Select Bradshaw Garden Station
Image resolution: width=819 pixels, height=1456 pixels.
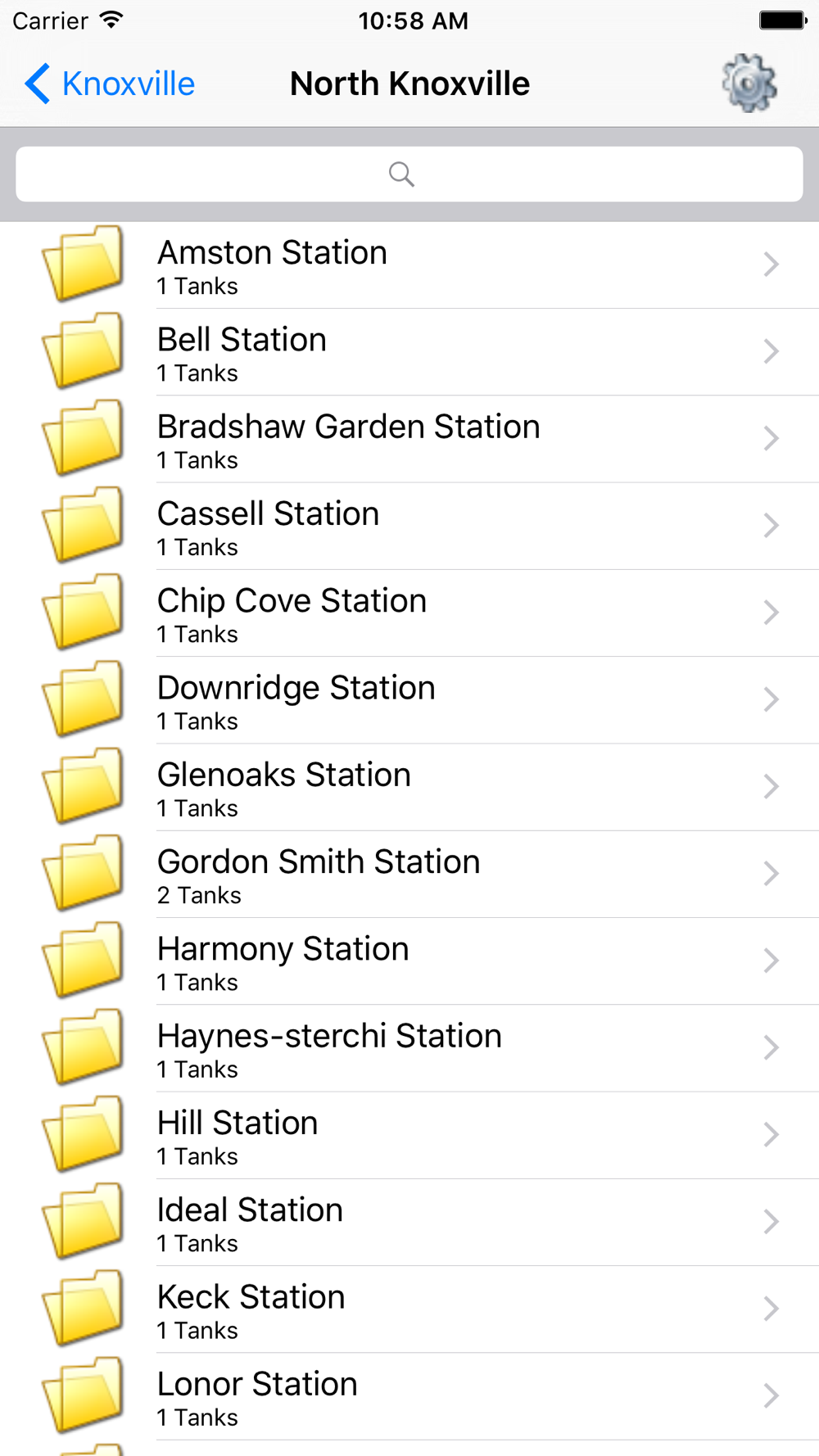(409, 439)
